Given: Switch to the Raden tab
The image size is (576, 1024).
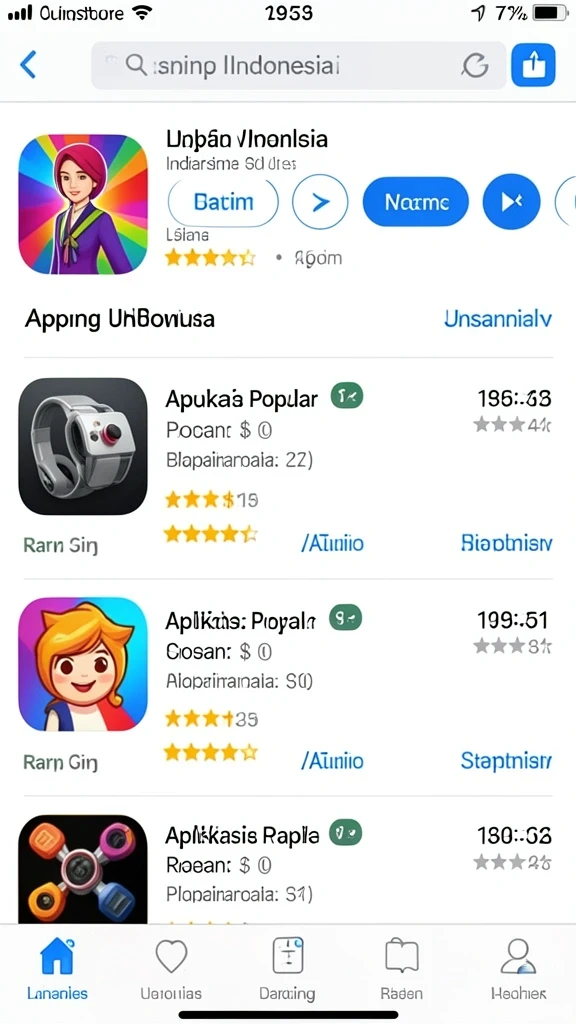Looking at the screenshot, I should pyautogui.click(x=402, y=969).
